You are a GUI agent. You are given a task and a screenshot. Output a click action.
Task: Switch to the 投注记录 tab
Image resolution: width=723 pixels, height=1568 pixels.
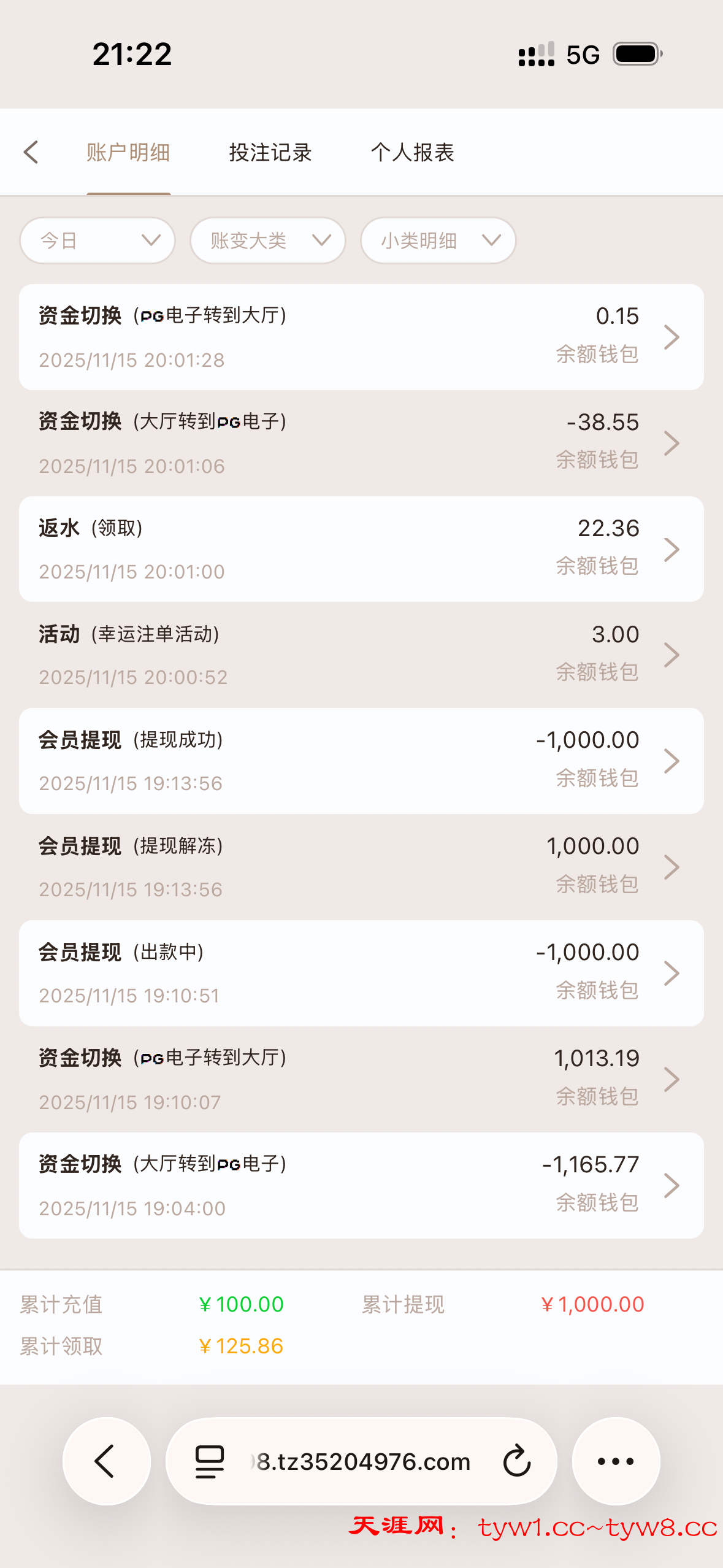270,153
